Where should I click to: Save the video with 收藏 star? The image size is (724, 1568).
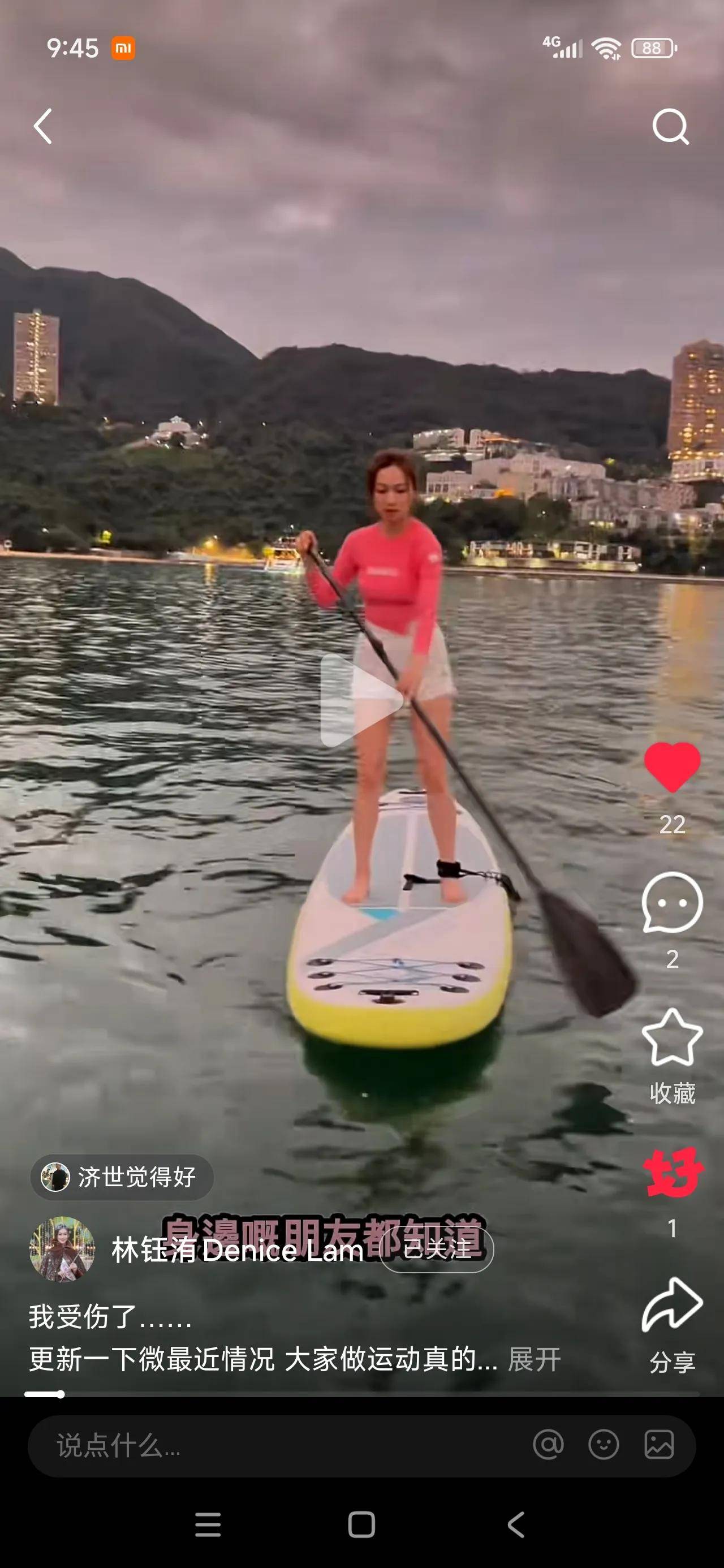coord(672,1038)
